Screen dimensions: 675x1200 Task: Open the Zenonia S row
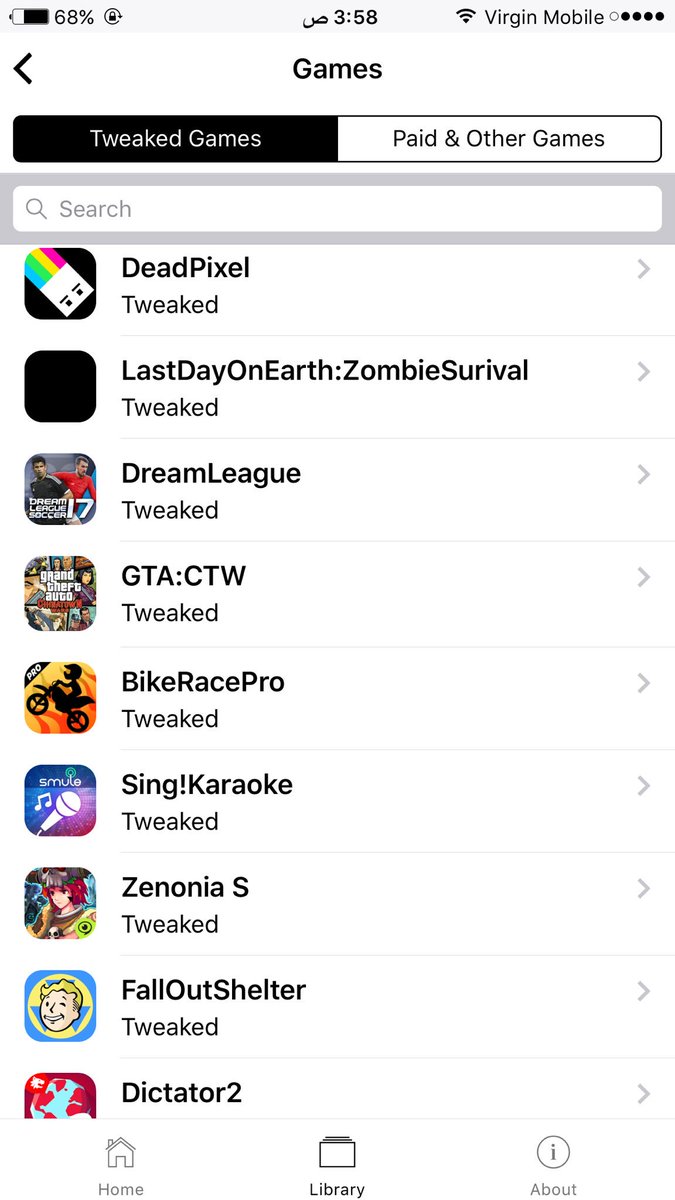click(x=337, y=904)
